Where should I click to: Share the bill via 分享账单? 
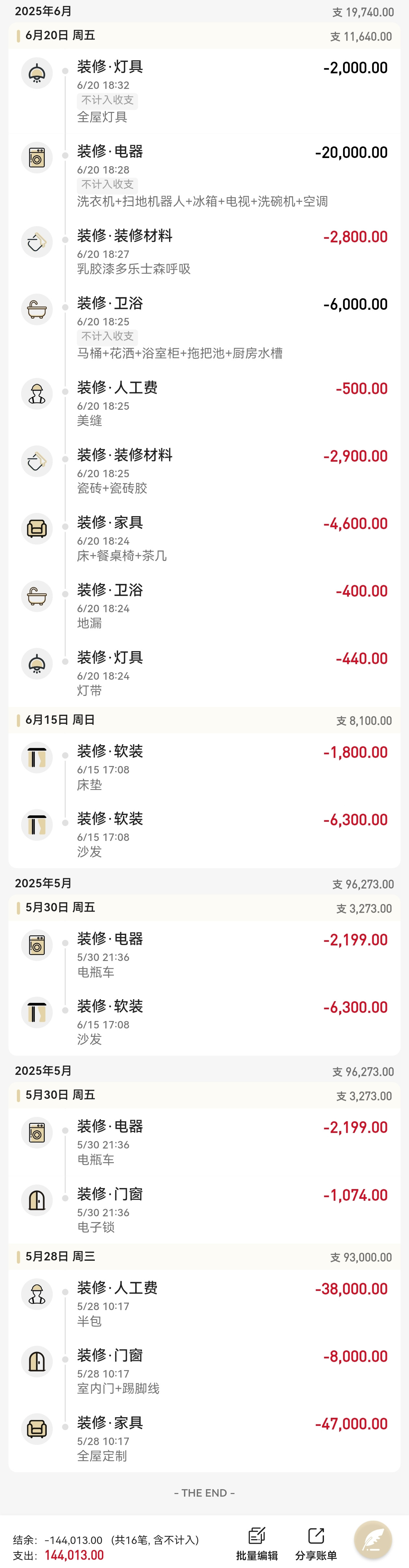point(315,1543)
